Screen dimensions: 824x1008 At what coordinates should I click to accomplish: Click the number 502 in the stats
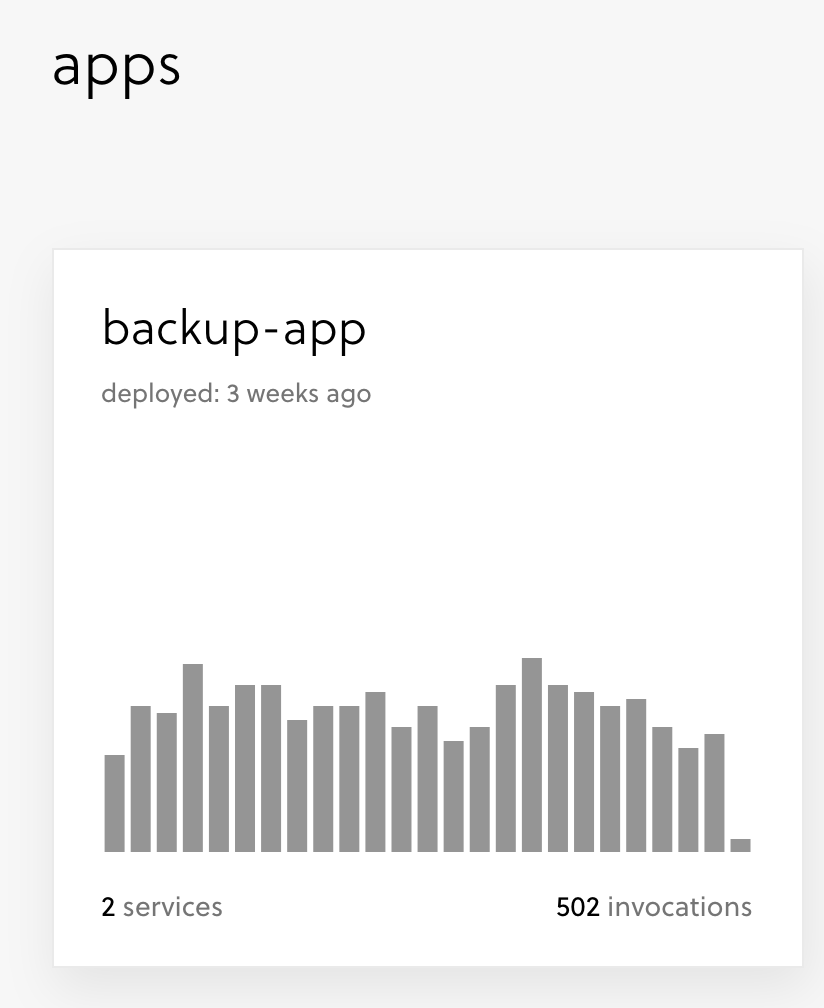click(x=578, y=907)
